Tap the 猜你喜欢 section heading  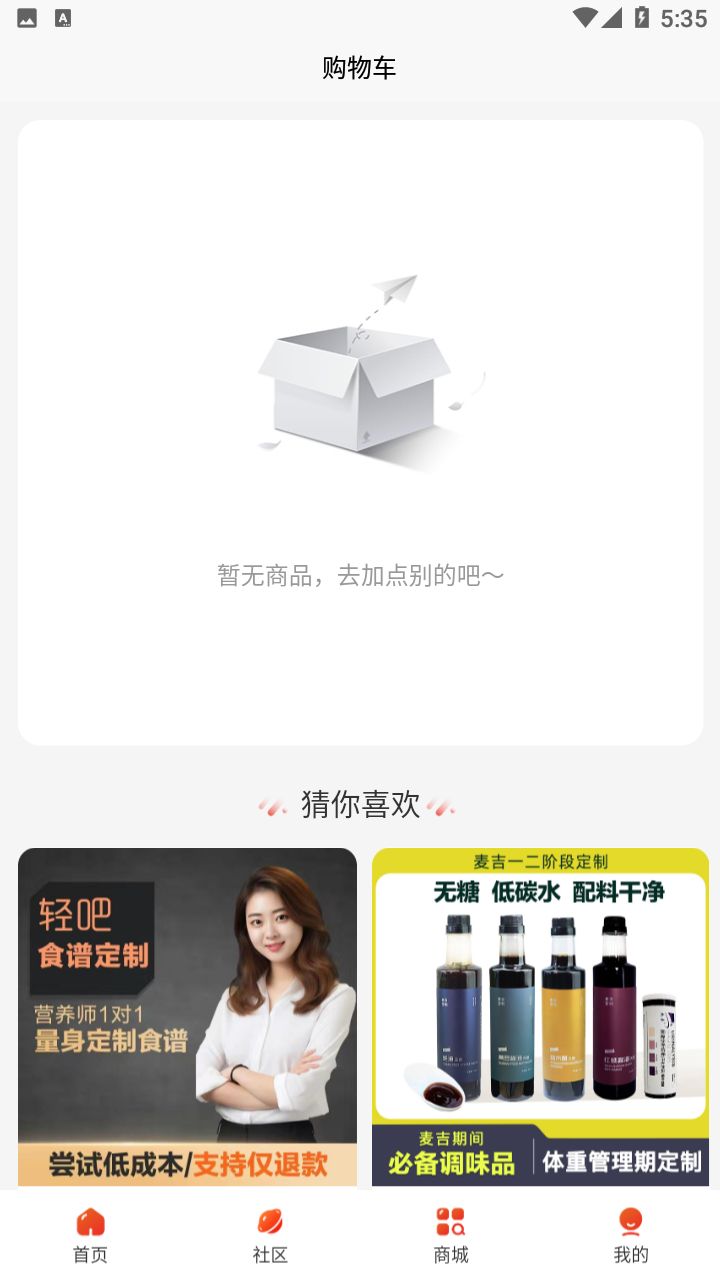click(x=360, y=805)
